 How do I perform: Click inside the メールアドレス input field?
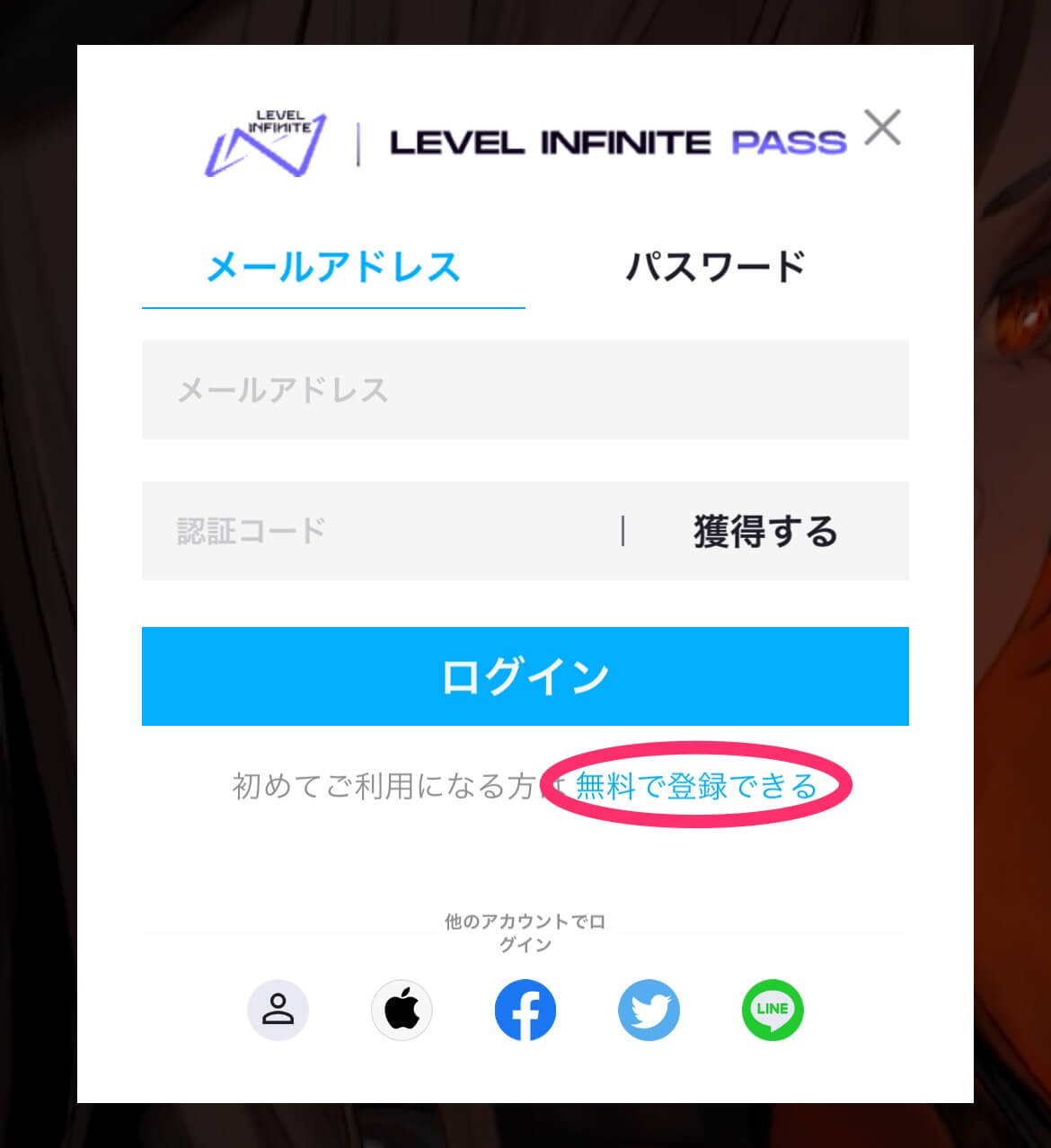[524, 390]
